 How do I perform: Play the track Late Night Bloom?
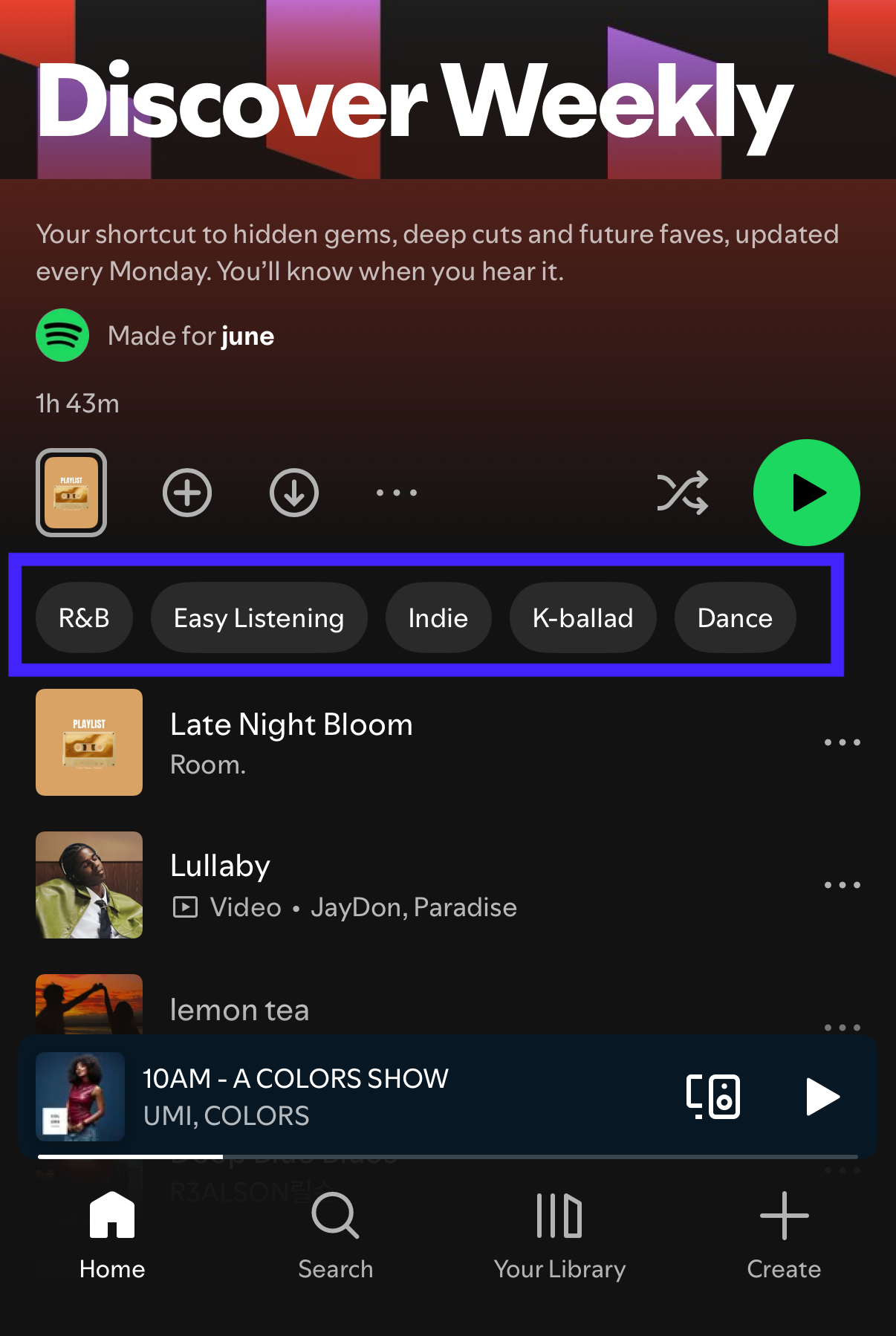click(x=291, y=742)
